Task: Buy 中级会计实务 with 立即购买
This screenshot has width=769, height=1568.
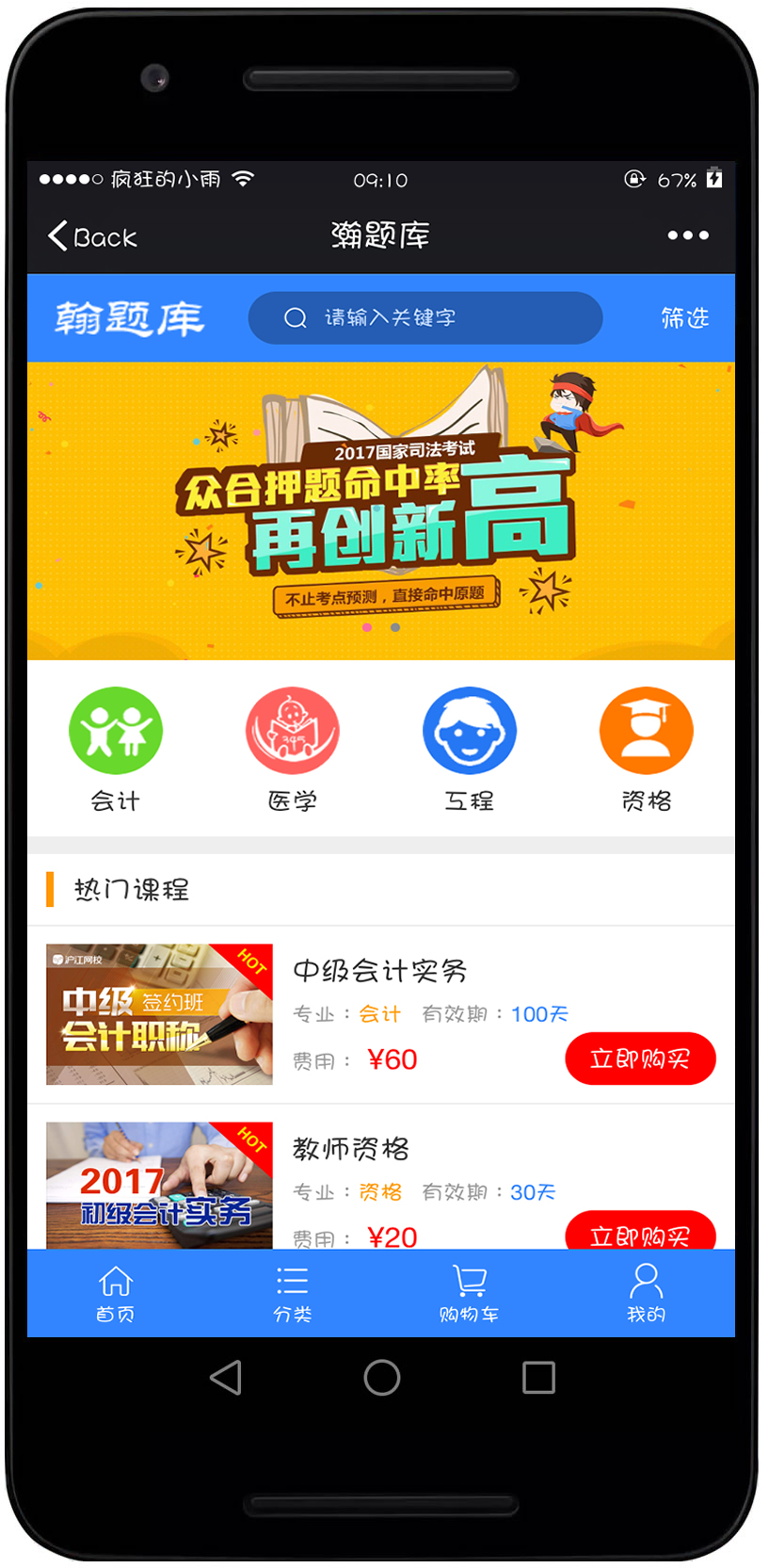Action: click(639, 1059)
